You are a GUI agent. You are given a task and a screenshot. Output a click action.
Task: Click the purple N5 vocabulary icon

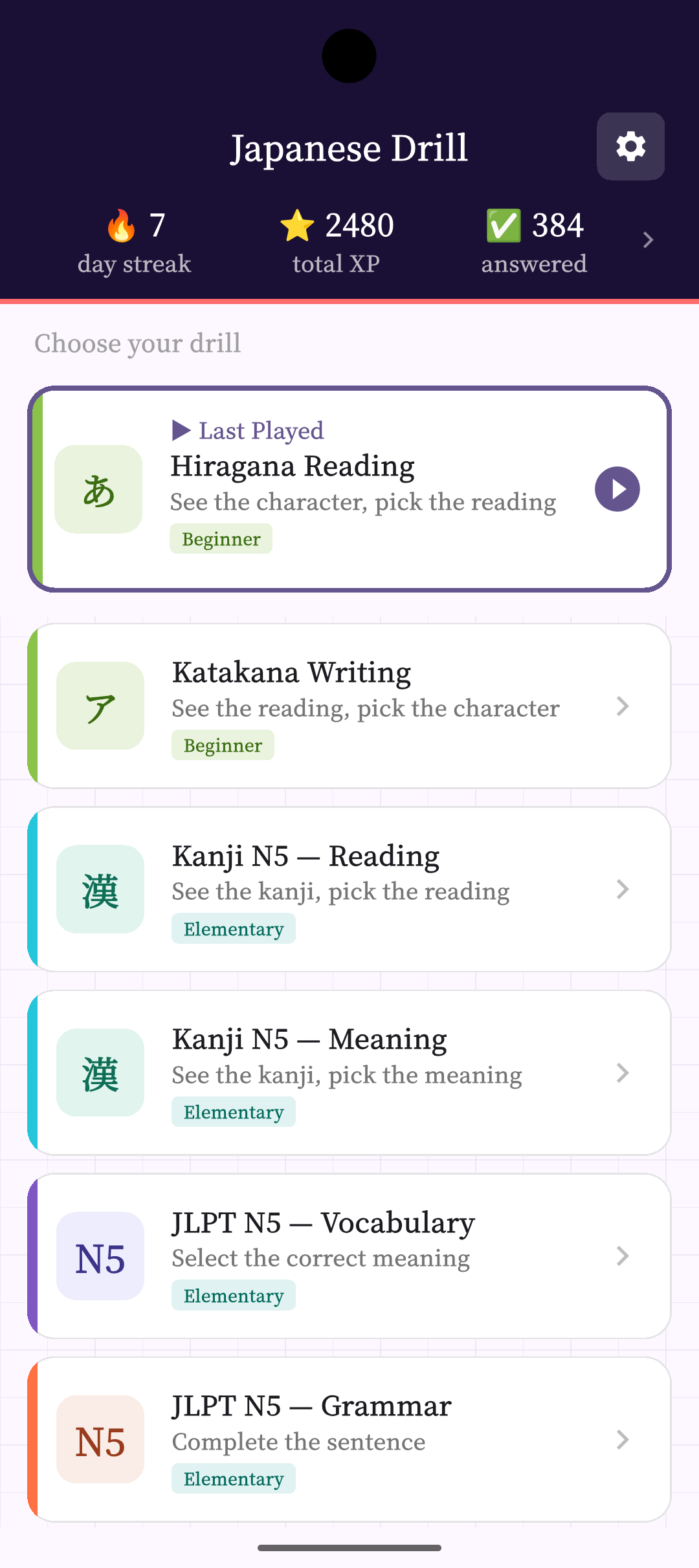click(100, 1258)
